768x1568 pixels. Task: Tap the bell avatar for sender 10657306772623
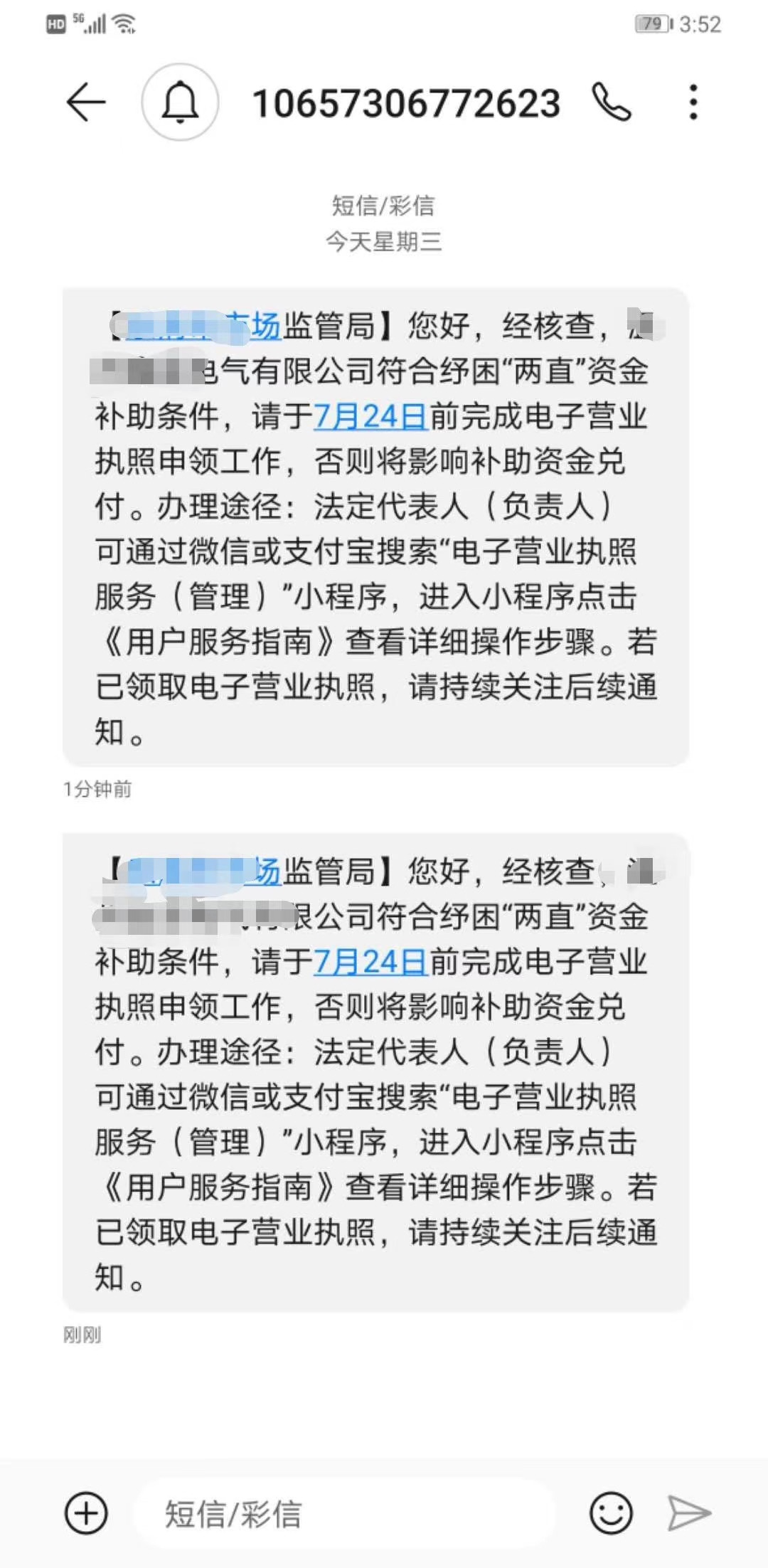point(180,102)
